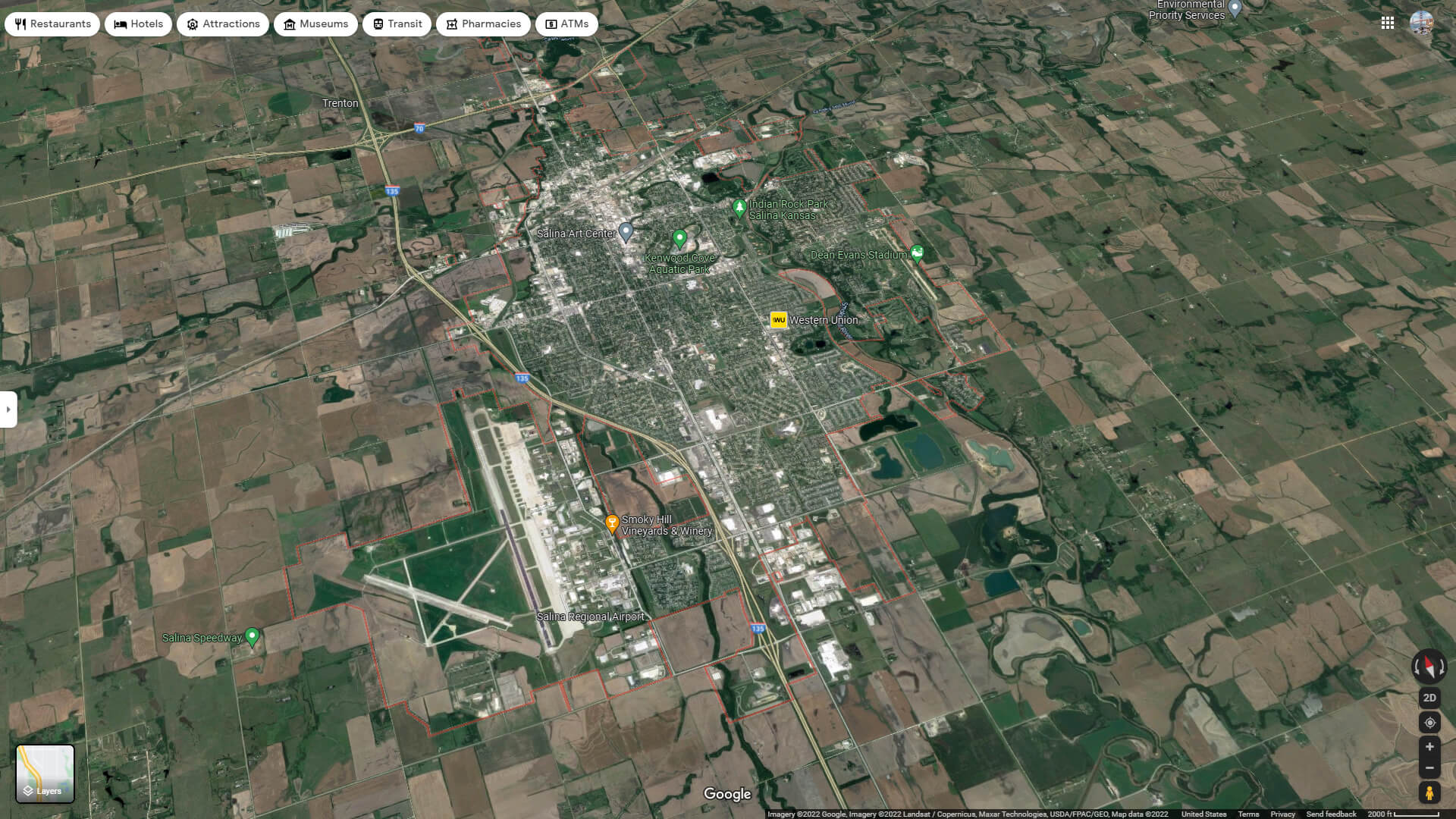Viewport: 1456px width, 819px height.
Task: Show Attractions on the map
Action: click(223, 24)
